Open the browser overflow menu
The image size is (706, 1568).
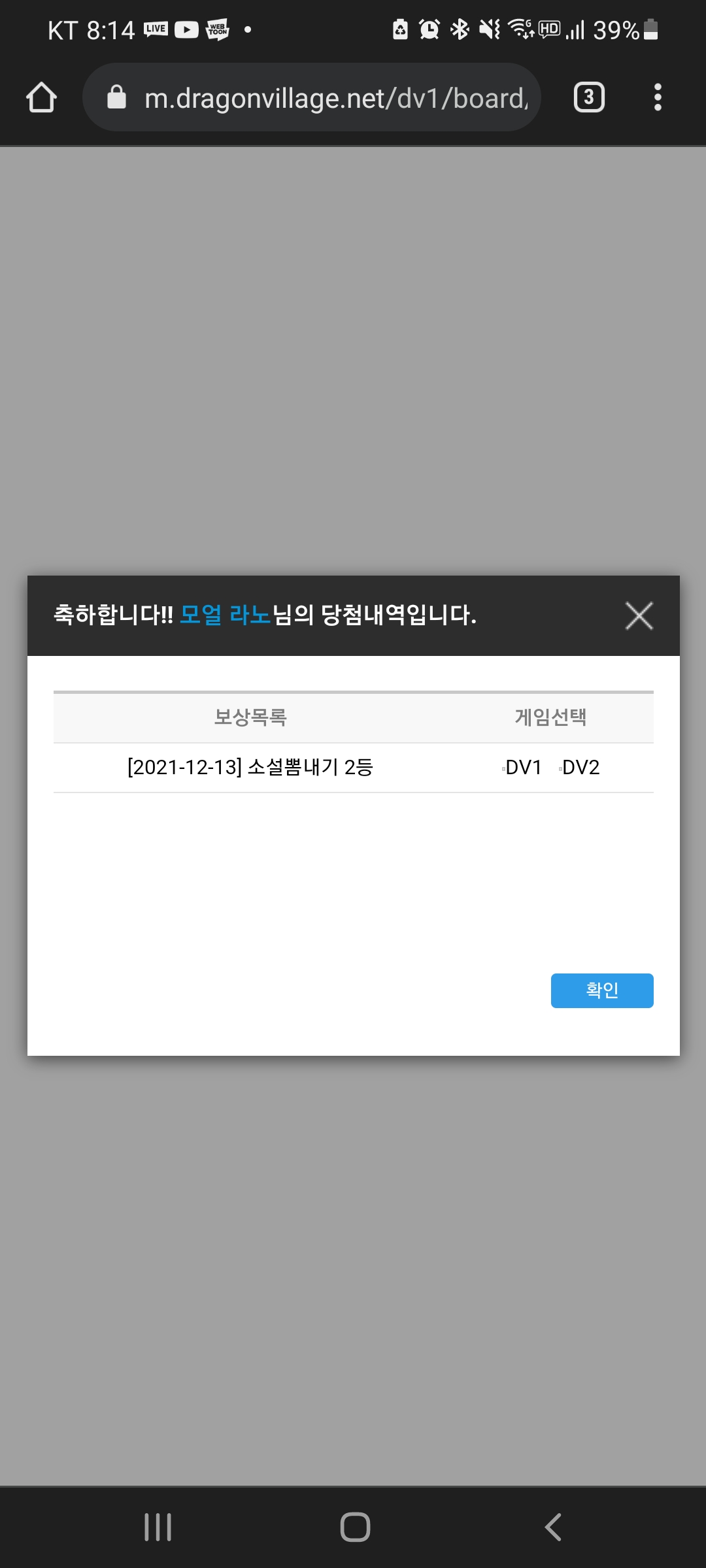(658, 98)
